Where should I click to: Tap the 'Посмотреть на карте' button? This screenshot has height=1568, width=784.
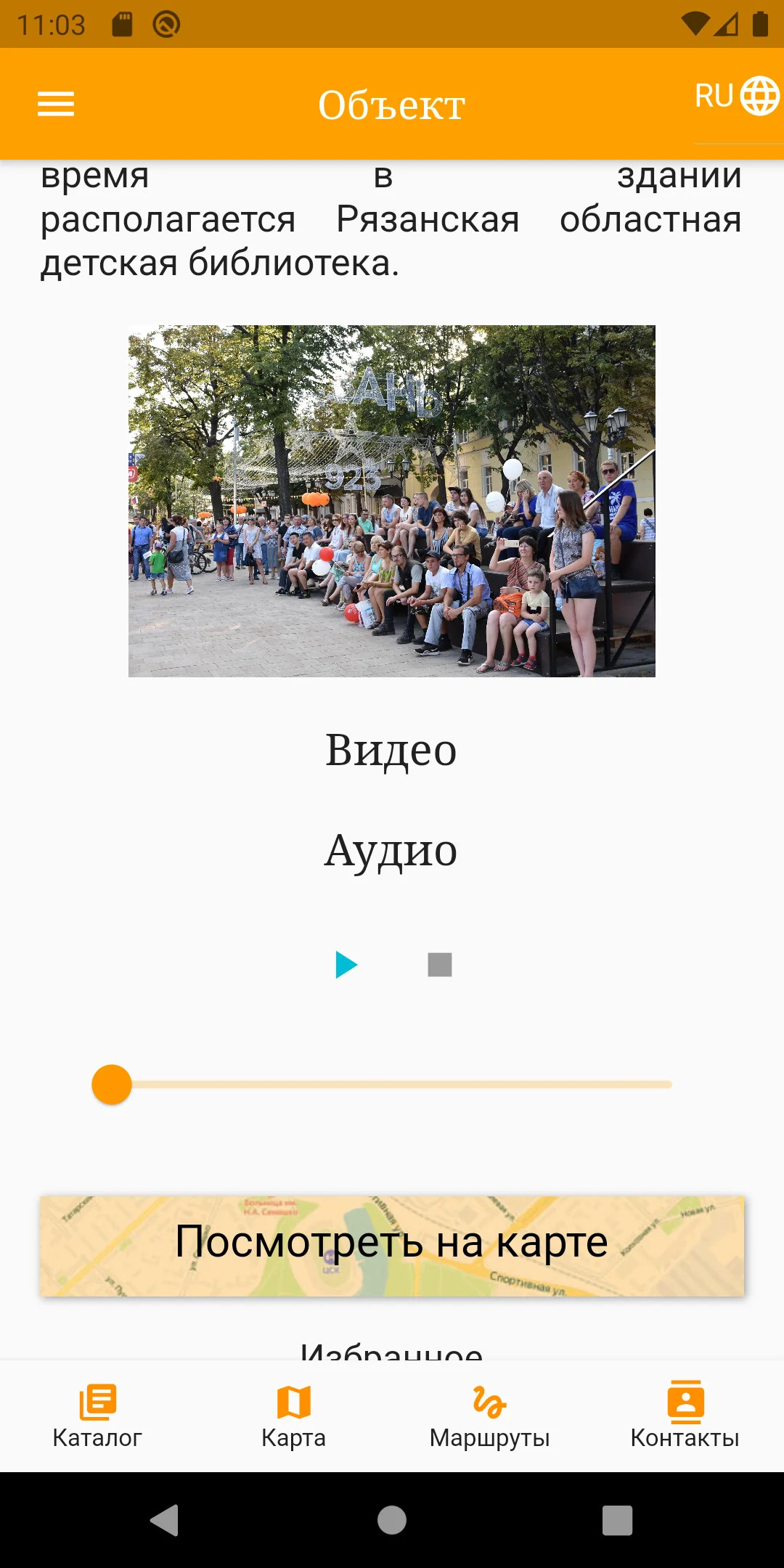(392, 1246)
